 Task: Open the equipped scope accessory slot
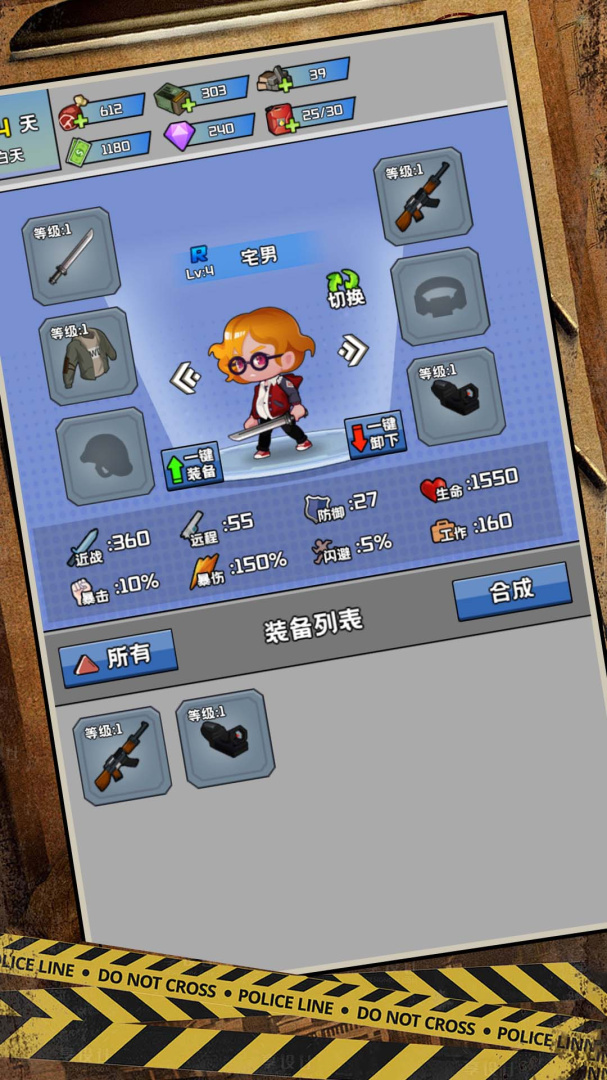[x=456, y=396]
